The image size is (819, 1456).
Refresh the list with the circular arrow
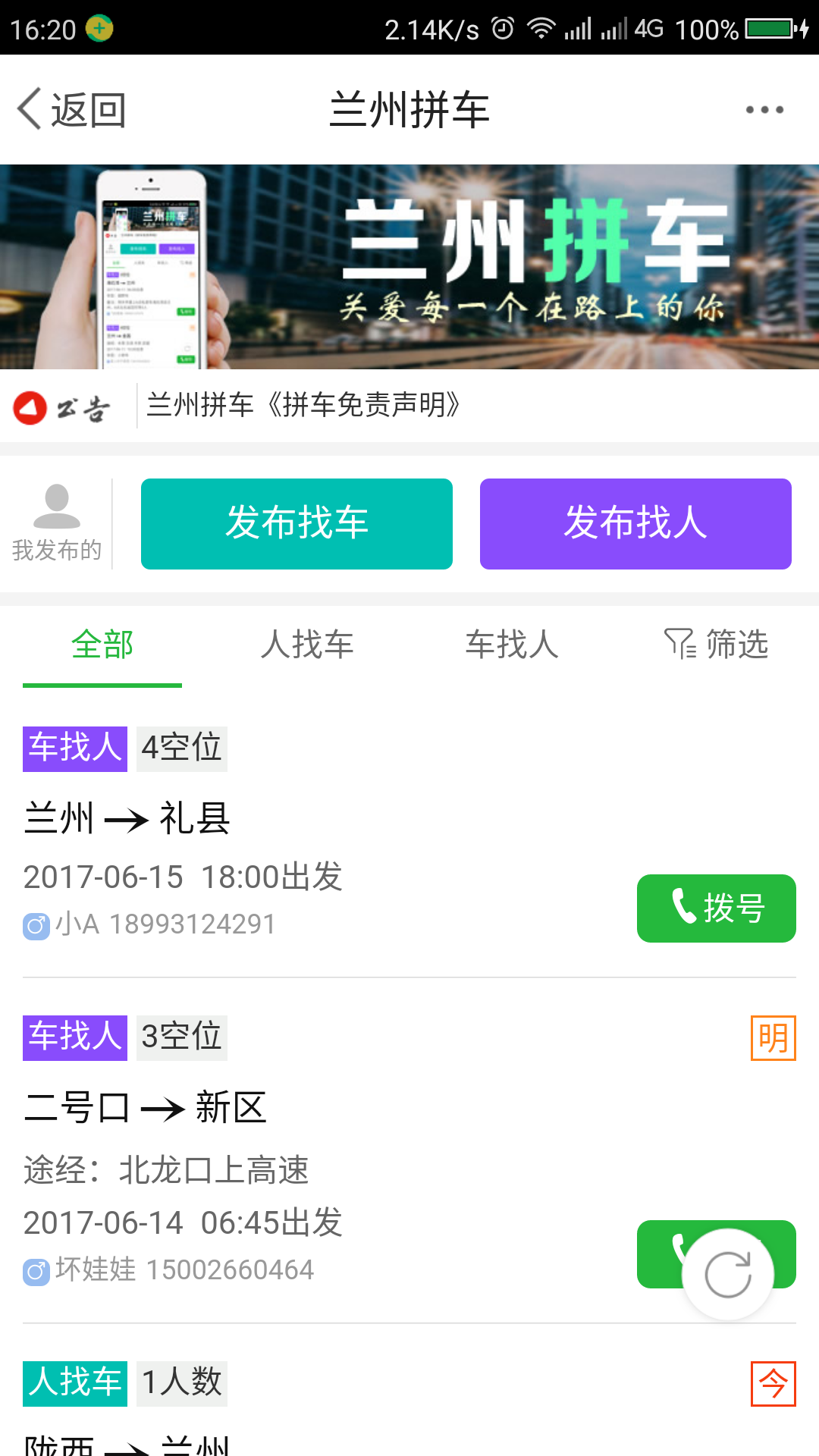(x=728, y=1275)
